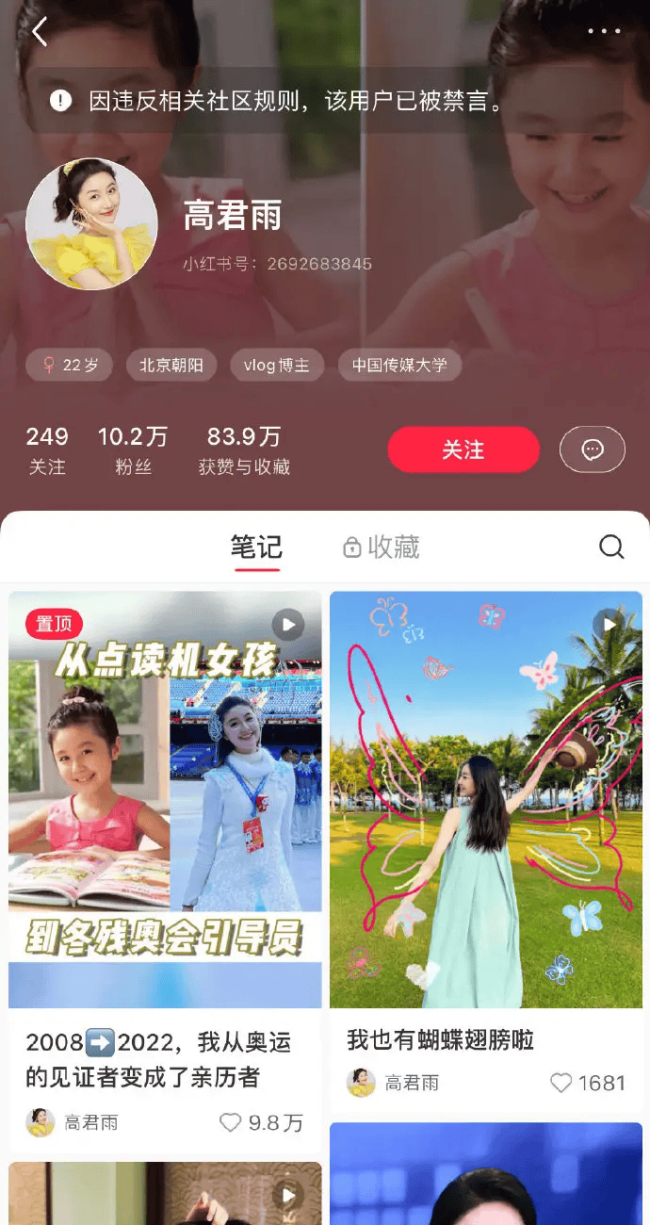
Task: Follow this user with the 关注 button
Action: pos(464,450)
